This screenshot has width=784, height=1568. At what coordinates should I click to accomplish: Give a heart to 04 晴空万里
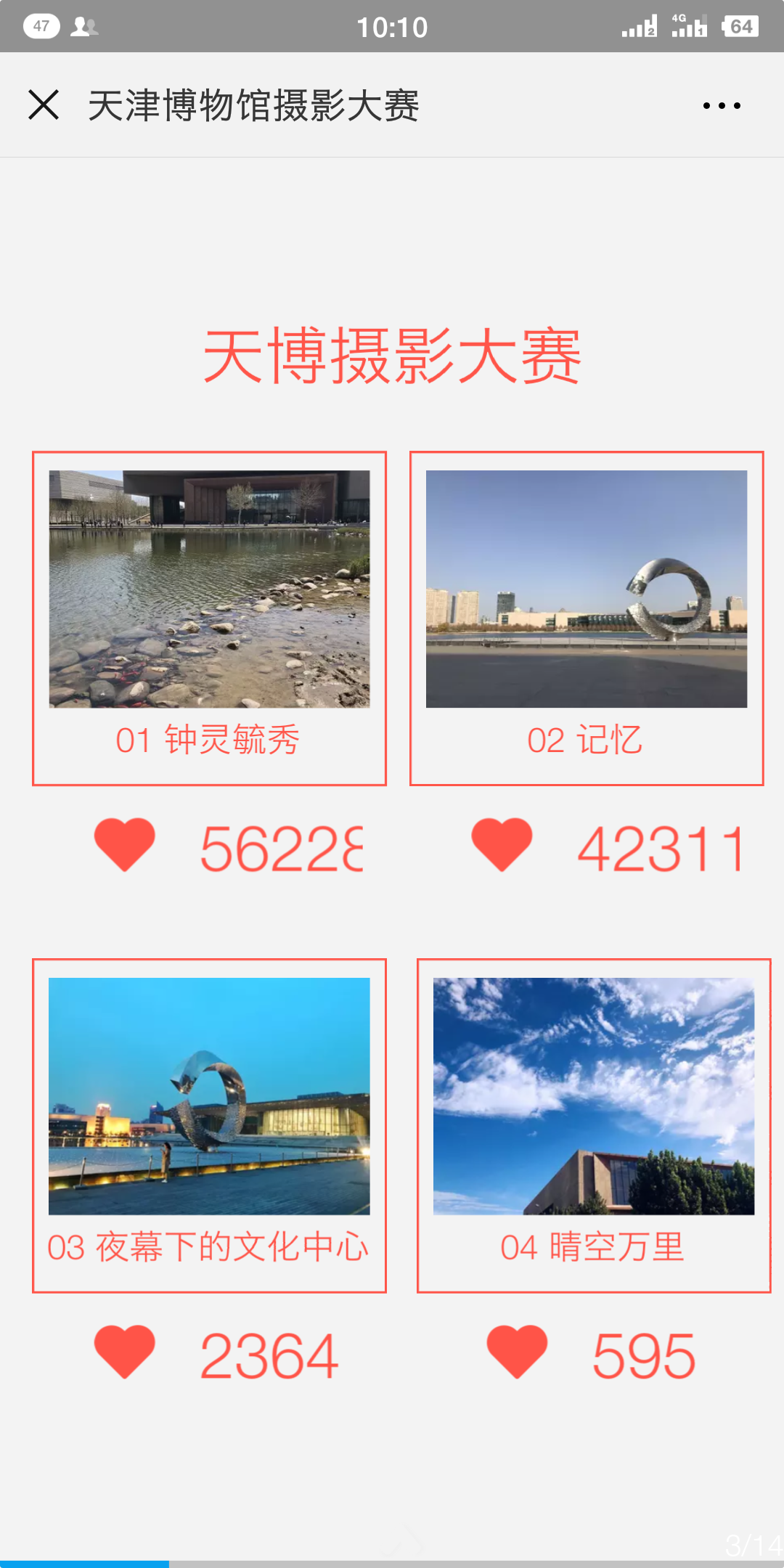[517, 1352]
